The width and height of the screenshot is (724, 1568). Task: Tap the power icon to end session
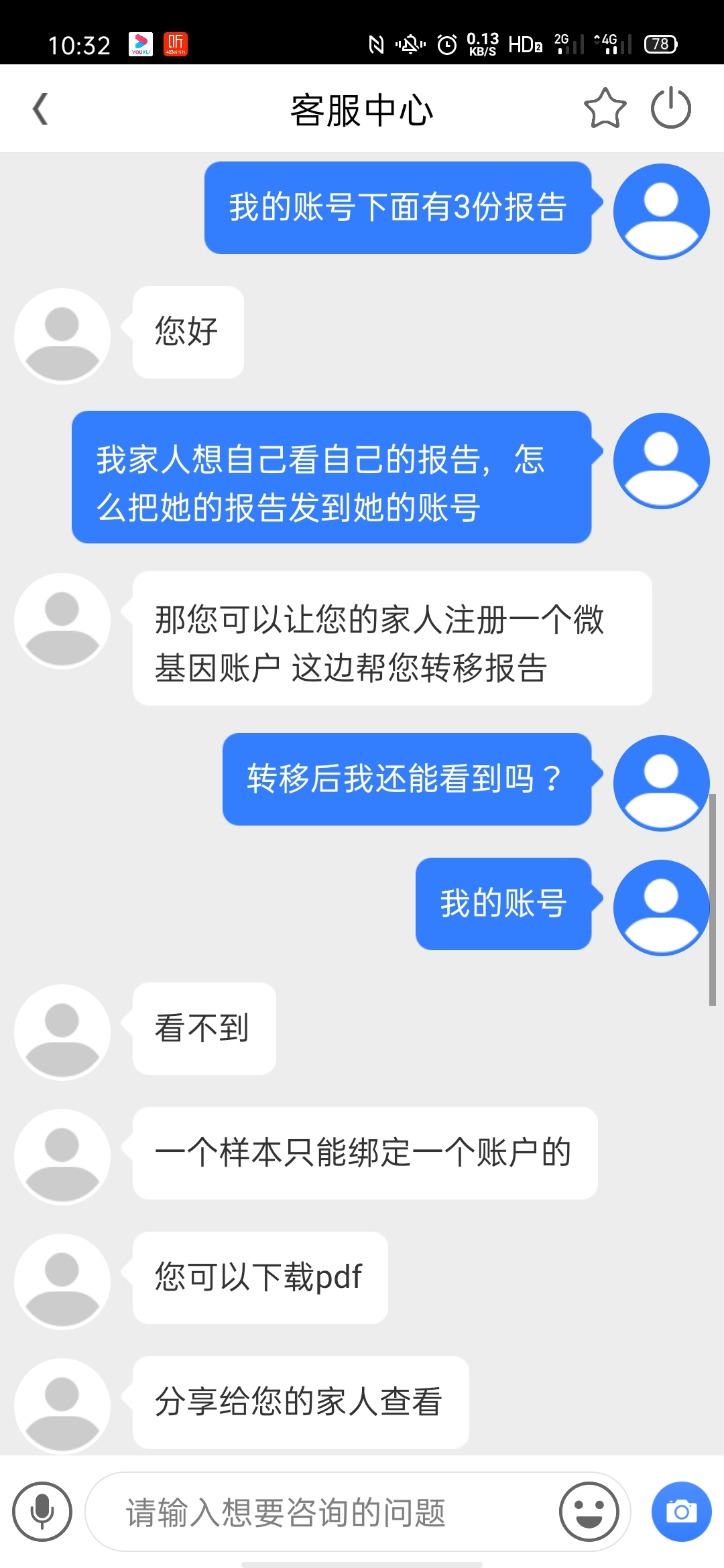coord(670,108)
